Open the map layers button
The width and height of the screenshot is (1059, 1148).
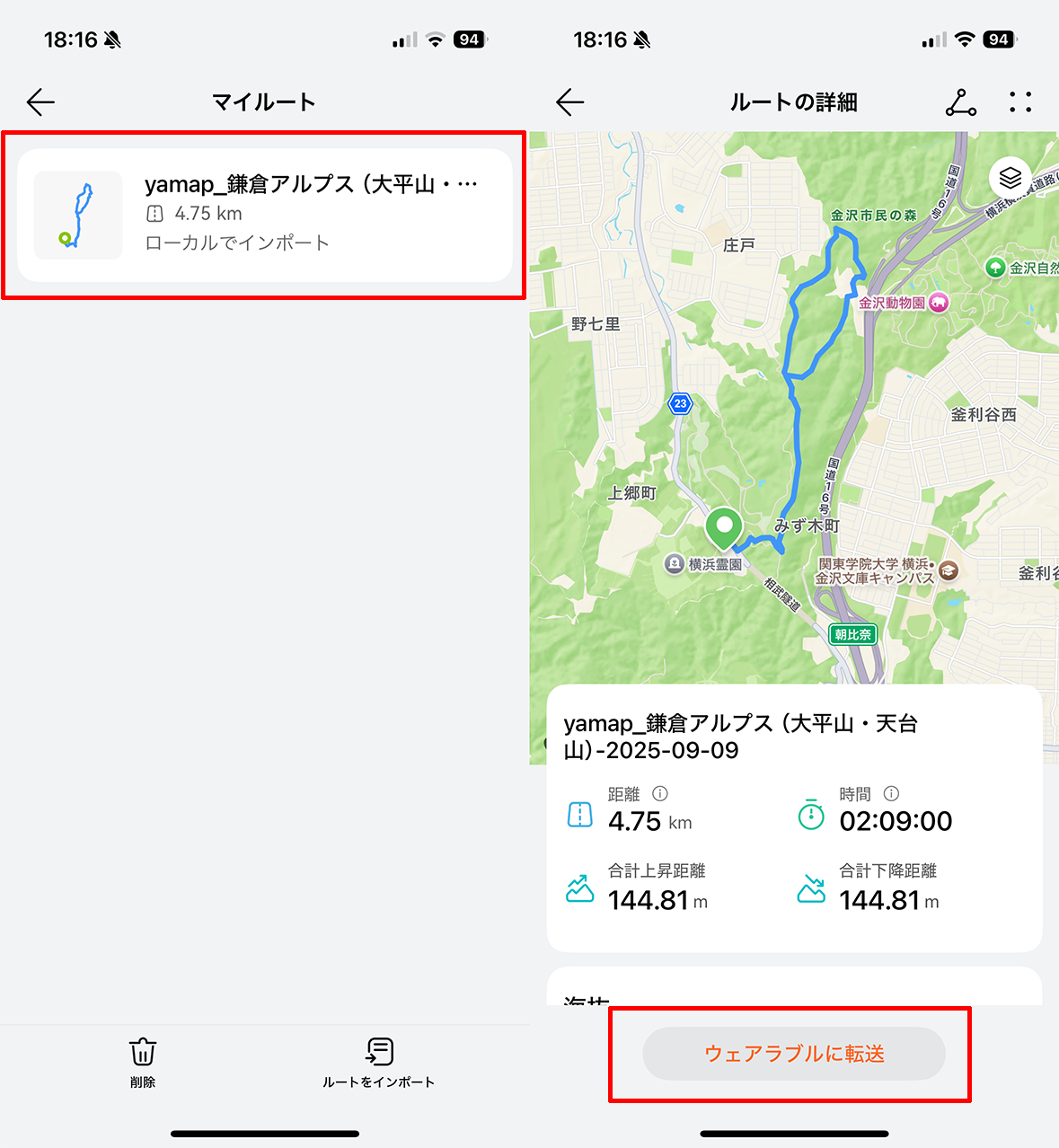point(1010,178)
